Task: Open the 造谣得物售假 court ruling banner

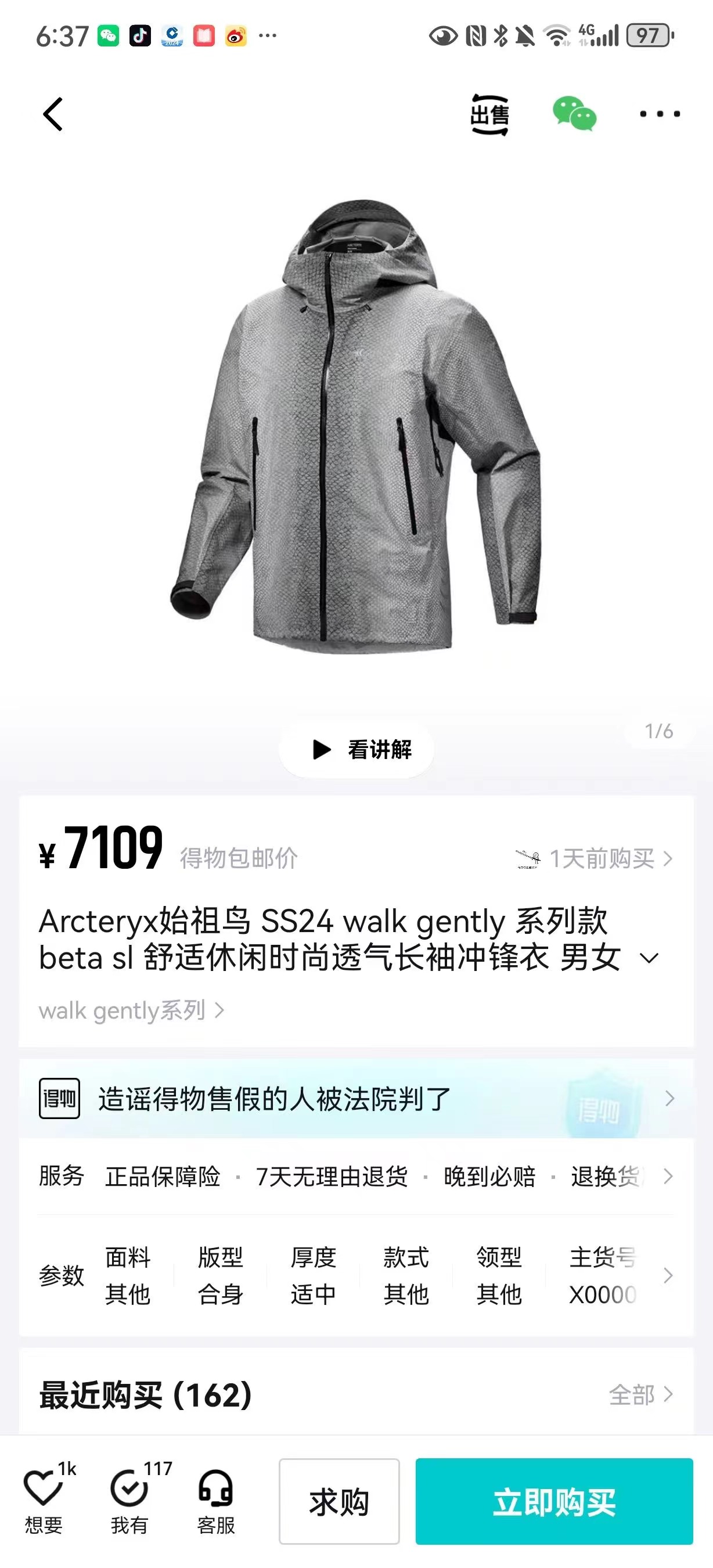Action: tap(356, 1099)
